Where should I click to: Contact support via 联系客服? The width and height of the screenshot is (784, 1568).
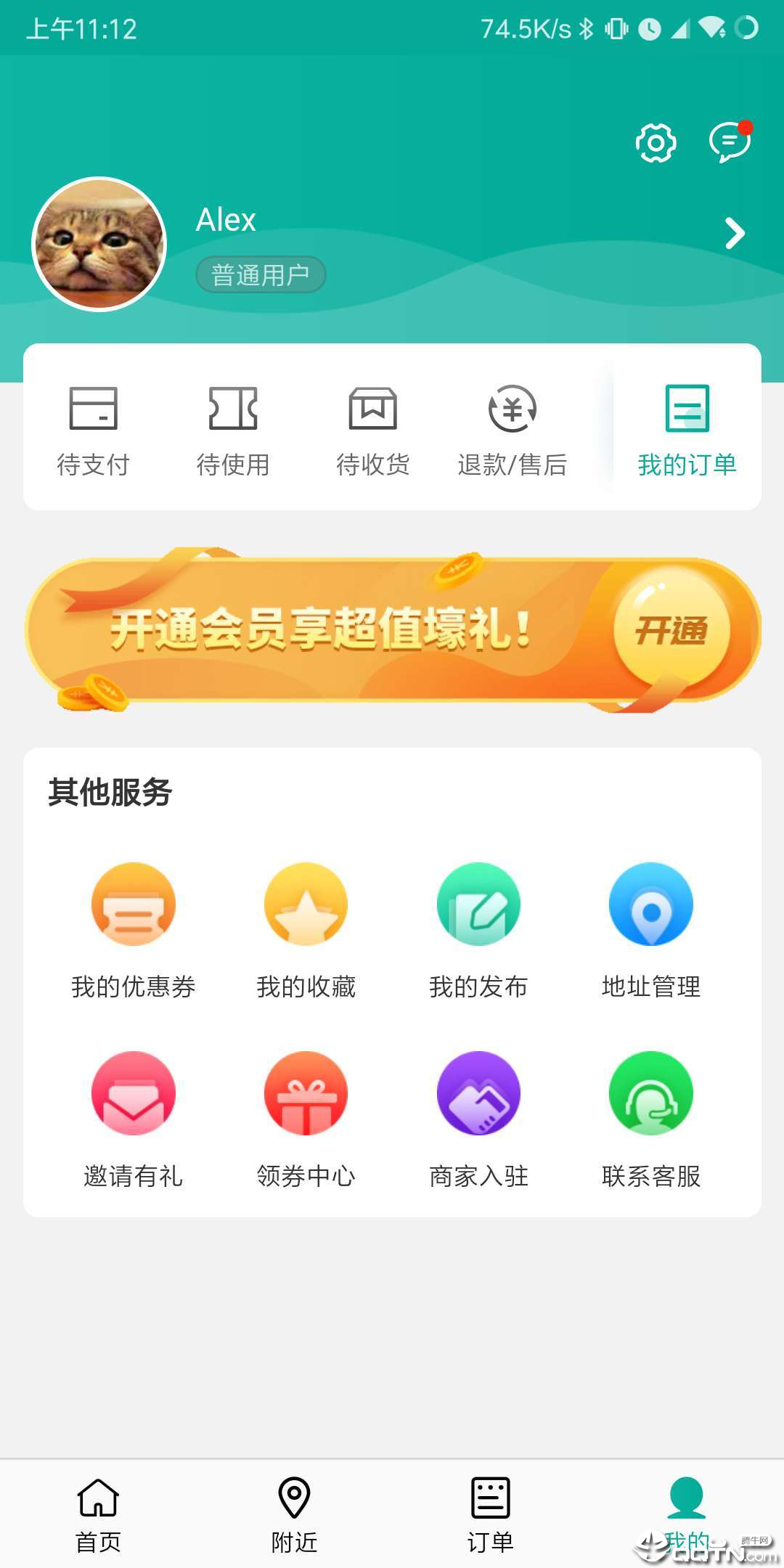(x=651, y=1119)
